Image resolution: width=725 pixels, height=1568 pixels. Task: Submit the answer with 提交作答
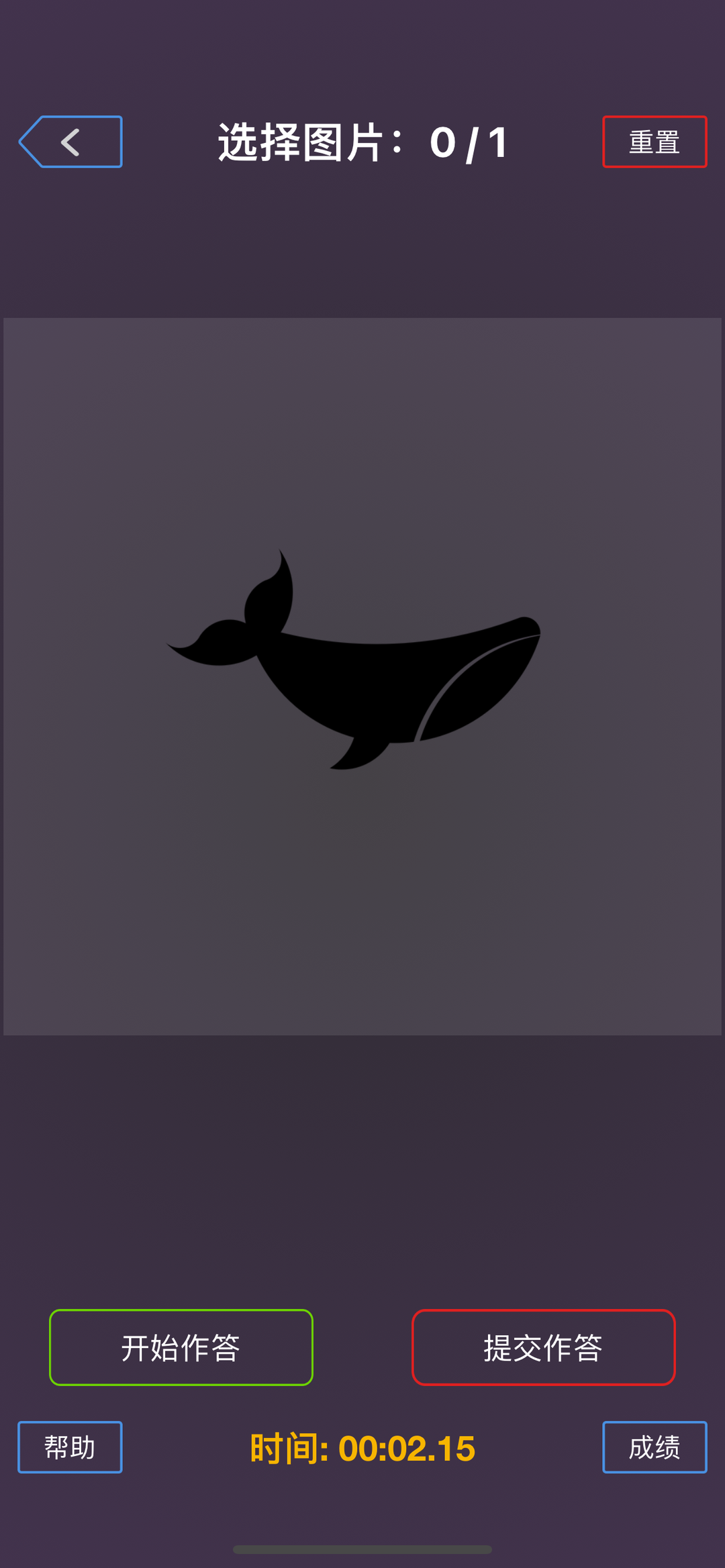coord(543,1347)
